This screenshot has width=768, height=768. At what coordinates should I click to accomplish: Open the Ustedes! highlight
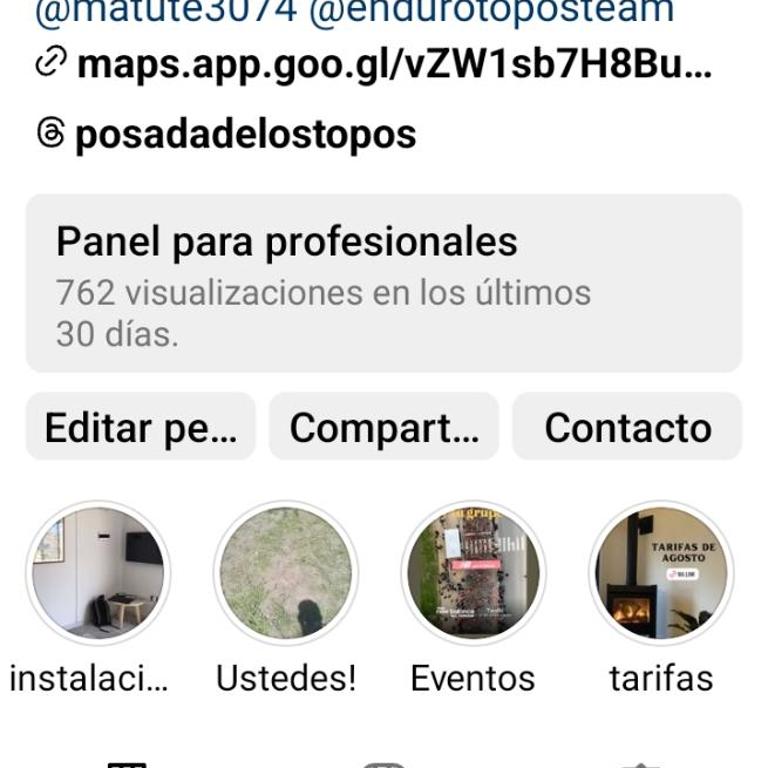point(286,573)
